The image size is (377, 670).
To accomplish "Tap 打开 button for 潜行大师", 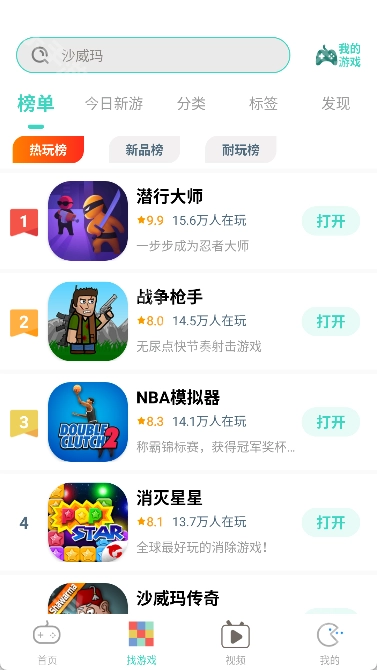I will tap(331, 221).
